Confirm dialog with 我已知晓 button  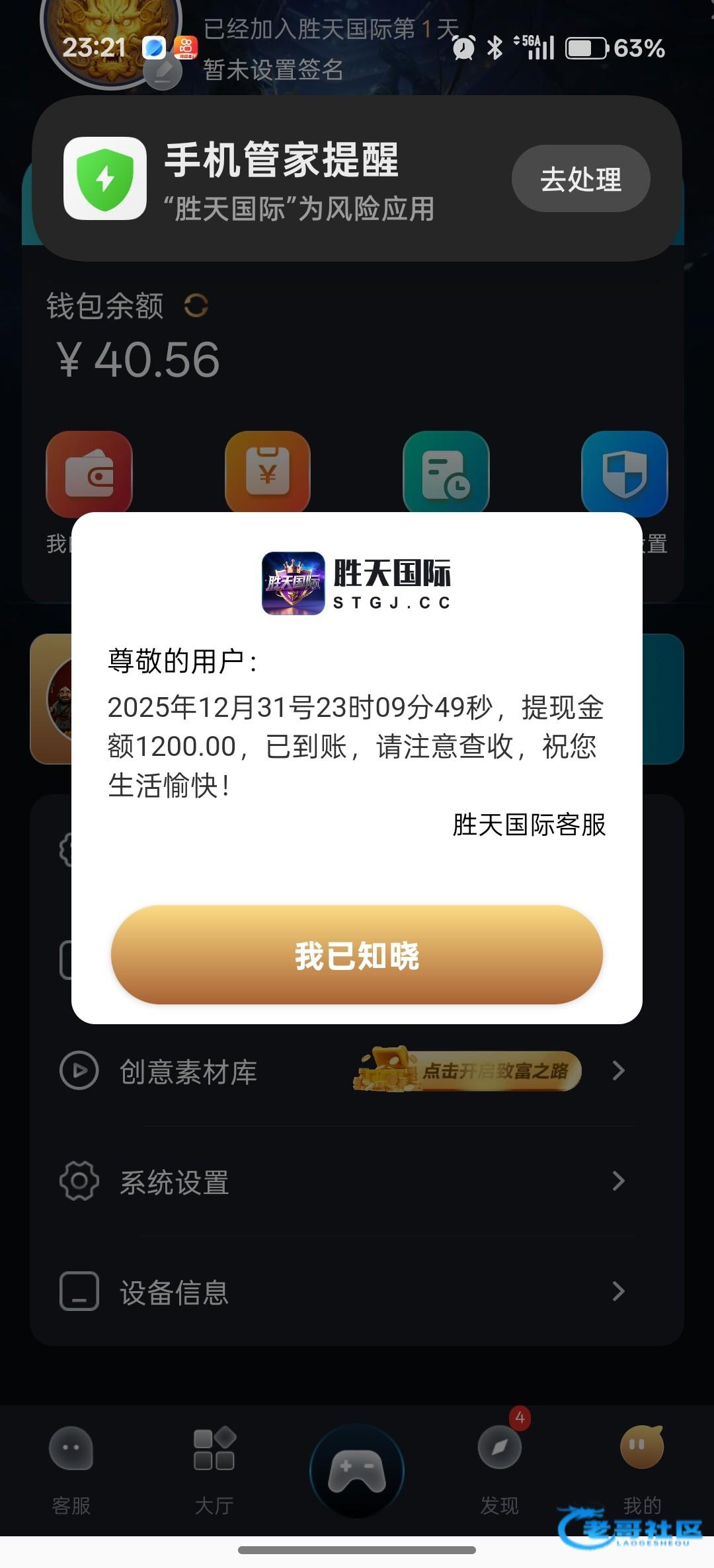point(357,955)
